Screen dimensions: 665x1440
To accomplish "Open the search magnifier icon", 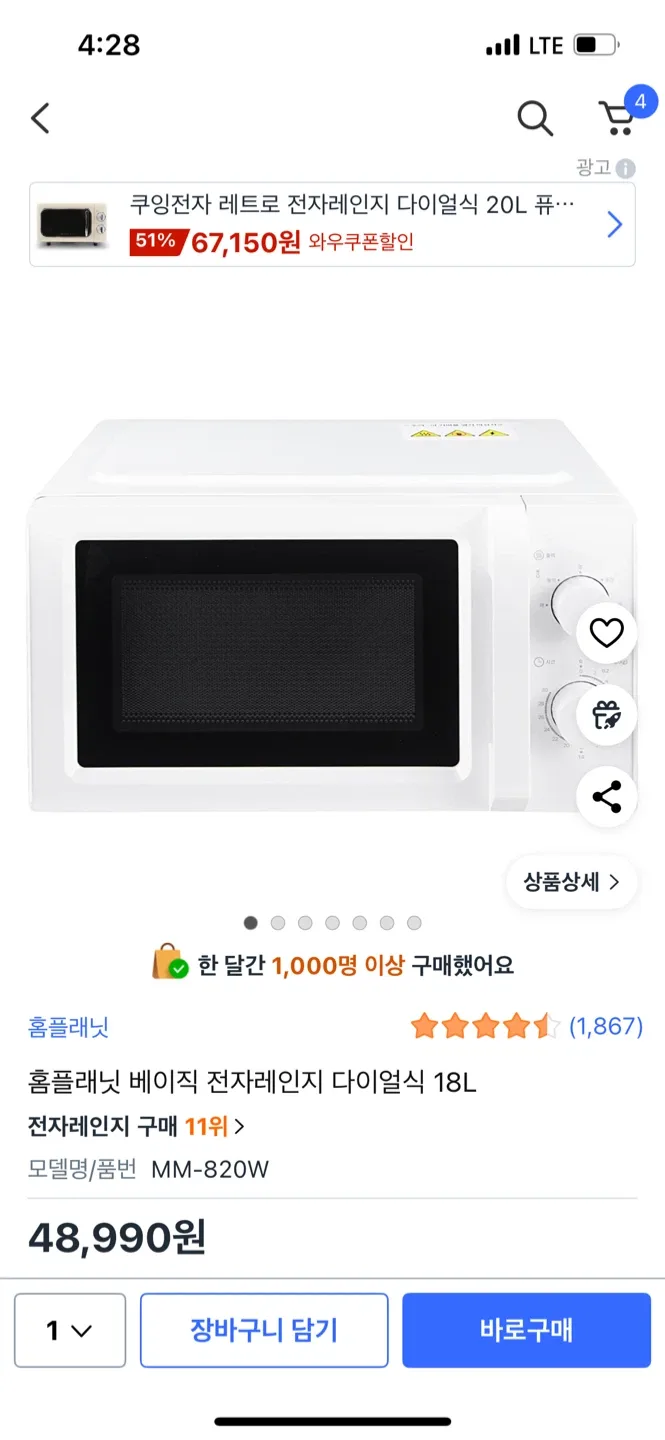I will point(535,119).
